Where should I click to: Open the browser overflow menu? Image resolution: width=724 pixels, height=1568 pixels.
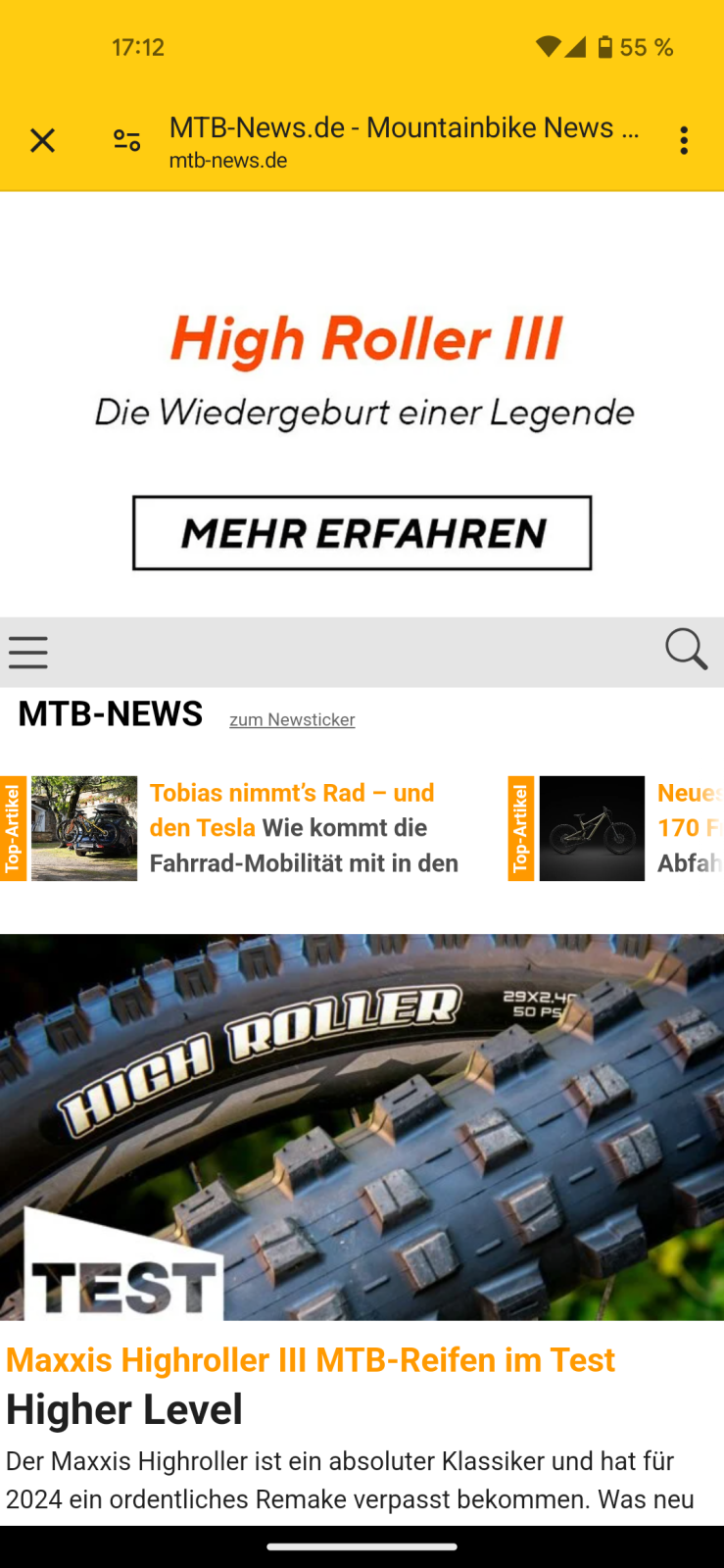pos(684,140)
